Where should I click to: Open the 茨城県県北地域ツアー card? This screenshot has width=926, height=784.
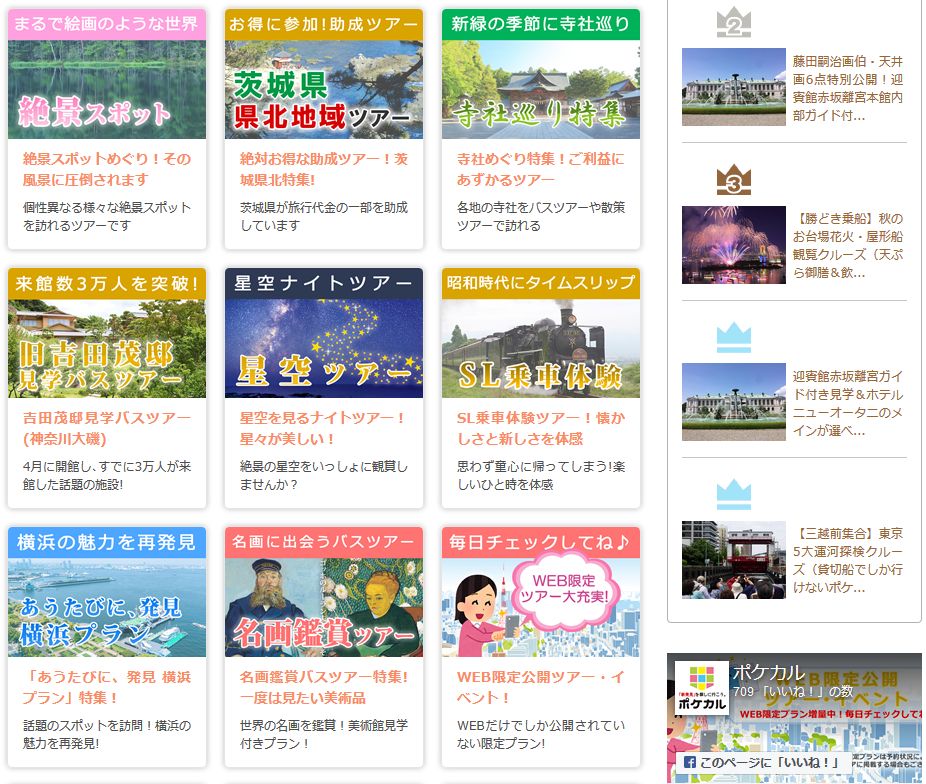point(324,168)
